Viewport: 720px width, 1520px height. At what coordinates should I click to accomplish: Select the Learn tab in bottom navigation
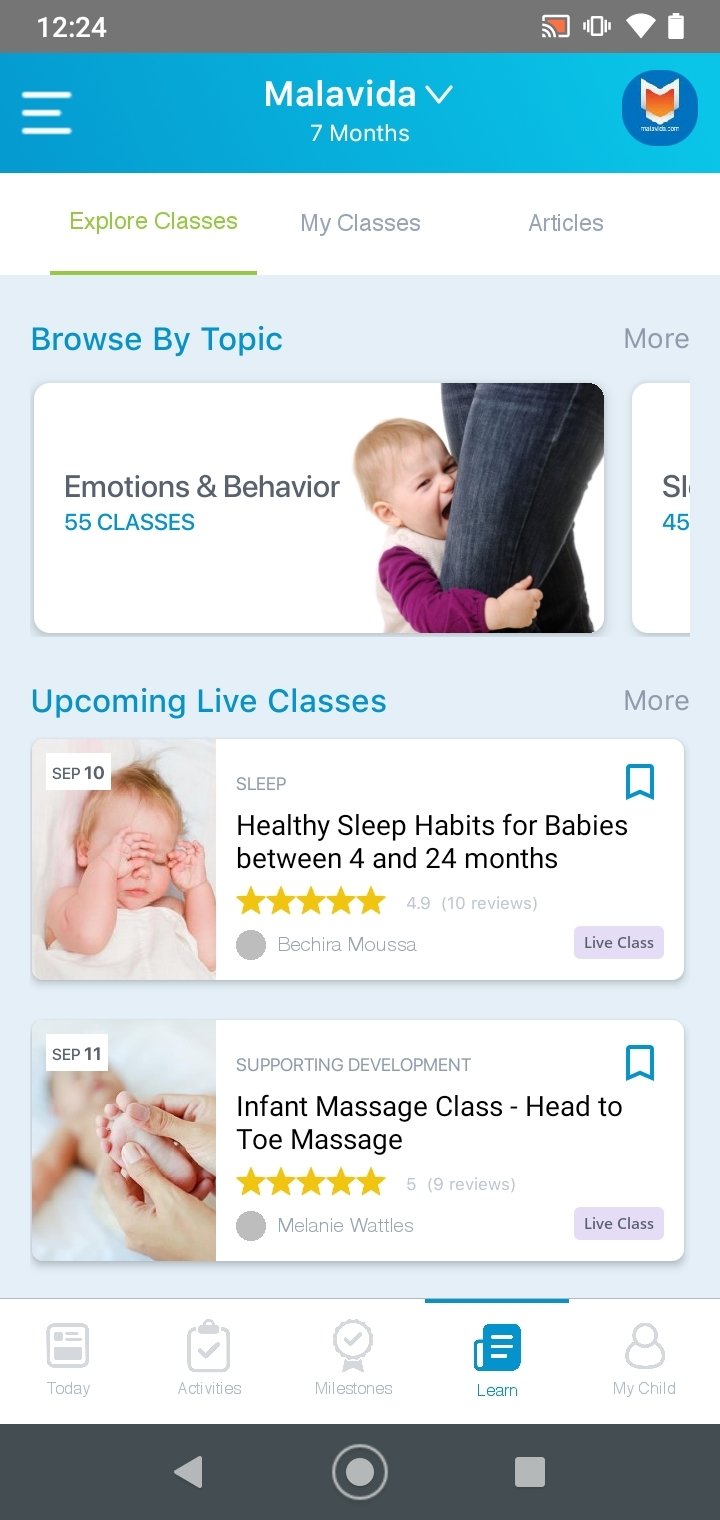[x=497, y=1360]
